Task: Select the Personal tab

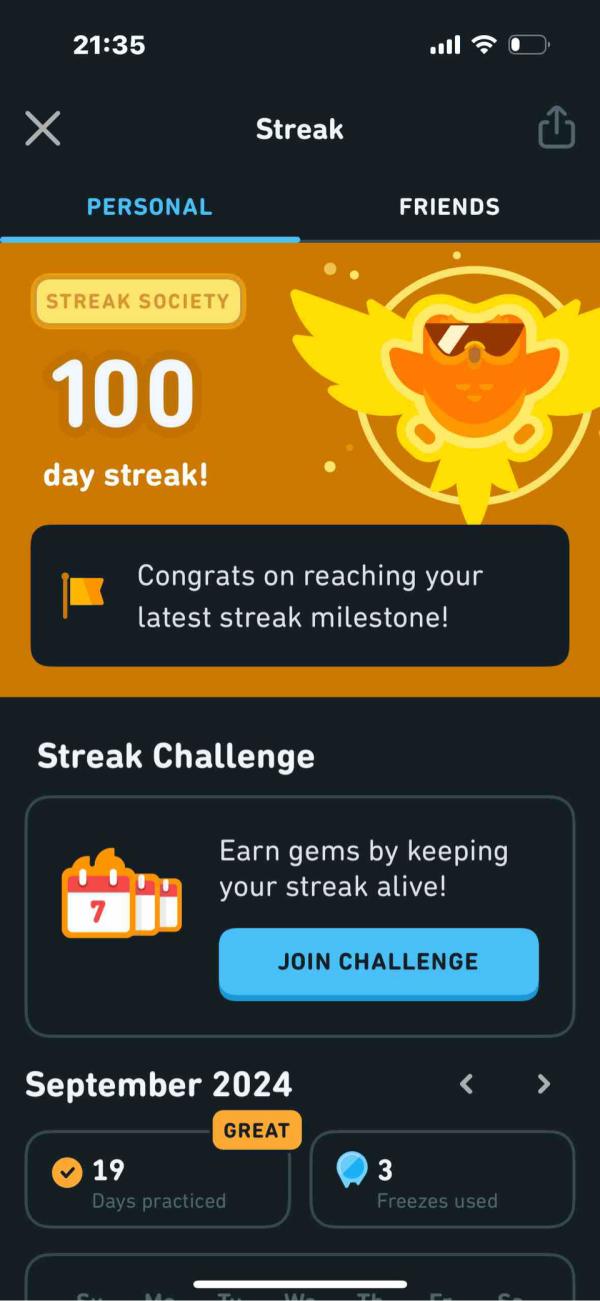Action: click(x=150, y=207)
